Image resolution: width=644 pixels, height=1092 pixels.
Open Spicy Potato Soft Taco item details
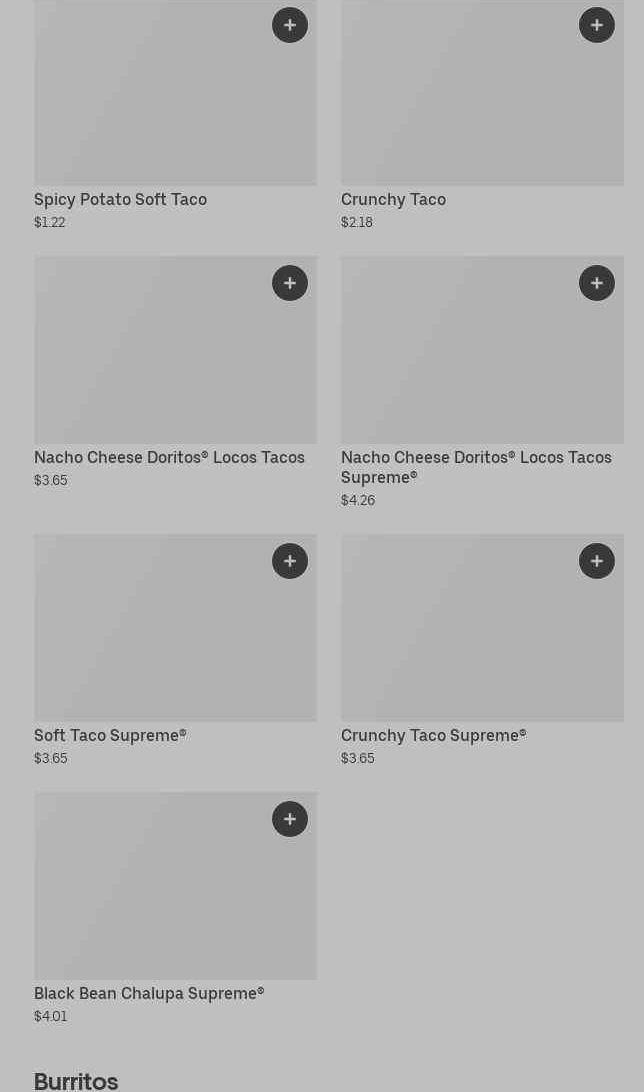coord(175,115)
